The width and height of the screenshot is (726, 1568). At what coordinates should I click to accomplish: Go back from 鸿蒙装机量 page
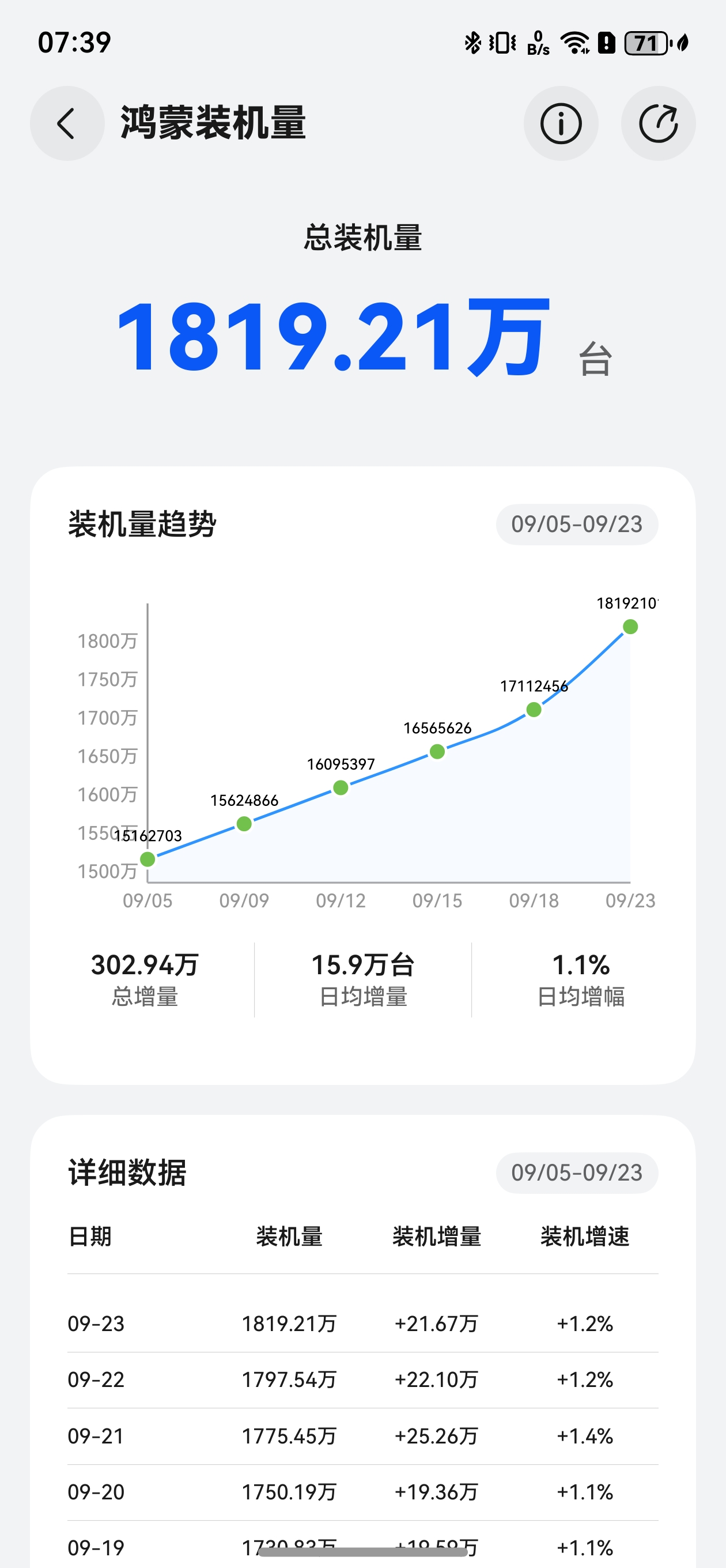[x=67, y=123]
